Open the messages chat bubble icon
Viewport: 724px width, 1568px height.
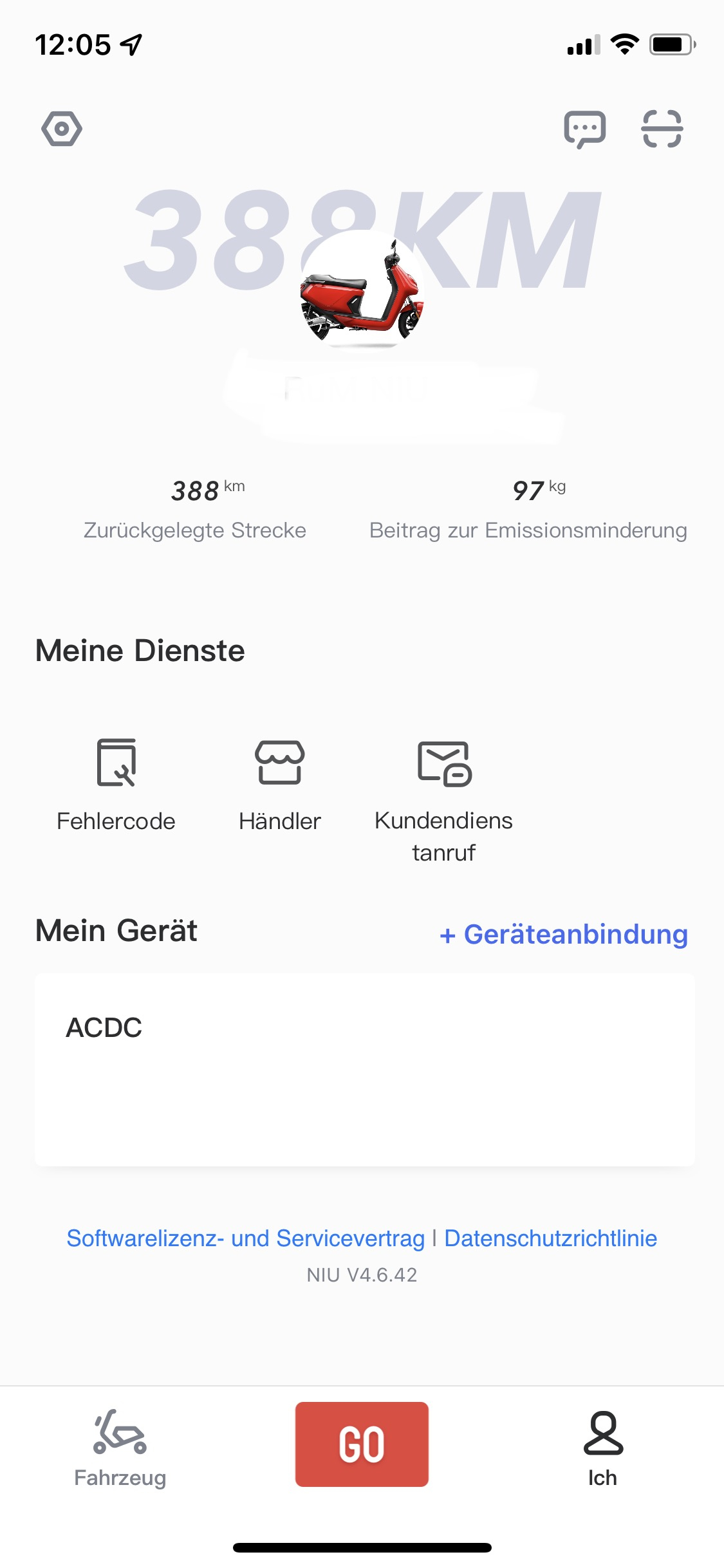pyautogui.click(x=584, y=129)
